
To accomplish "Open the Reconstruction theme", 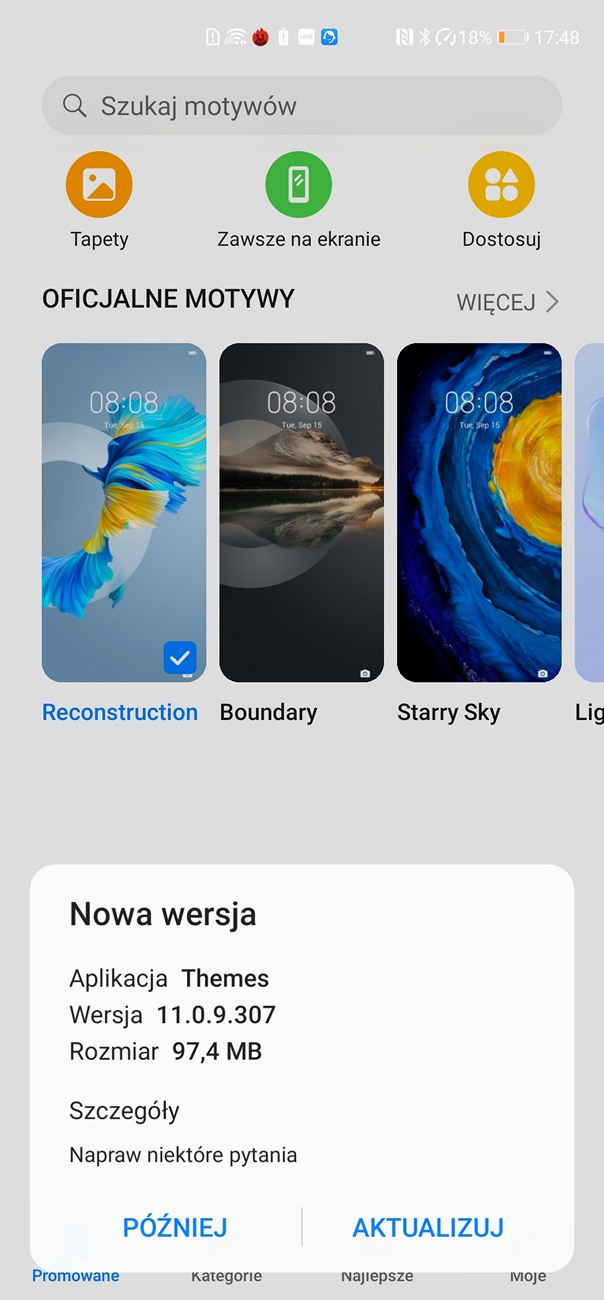I will pos(124,513).
